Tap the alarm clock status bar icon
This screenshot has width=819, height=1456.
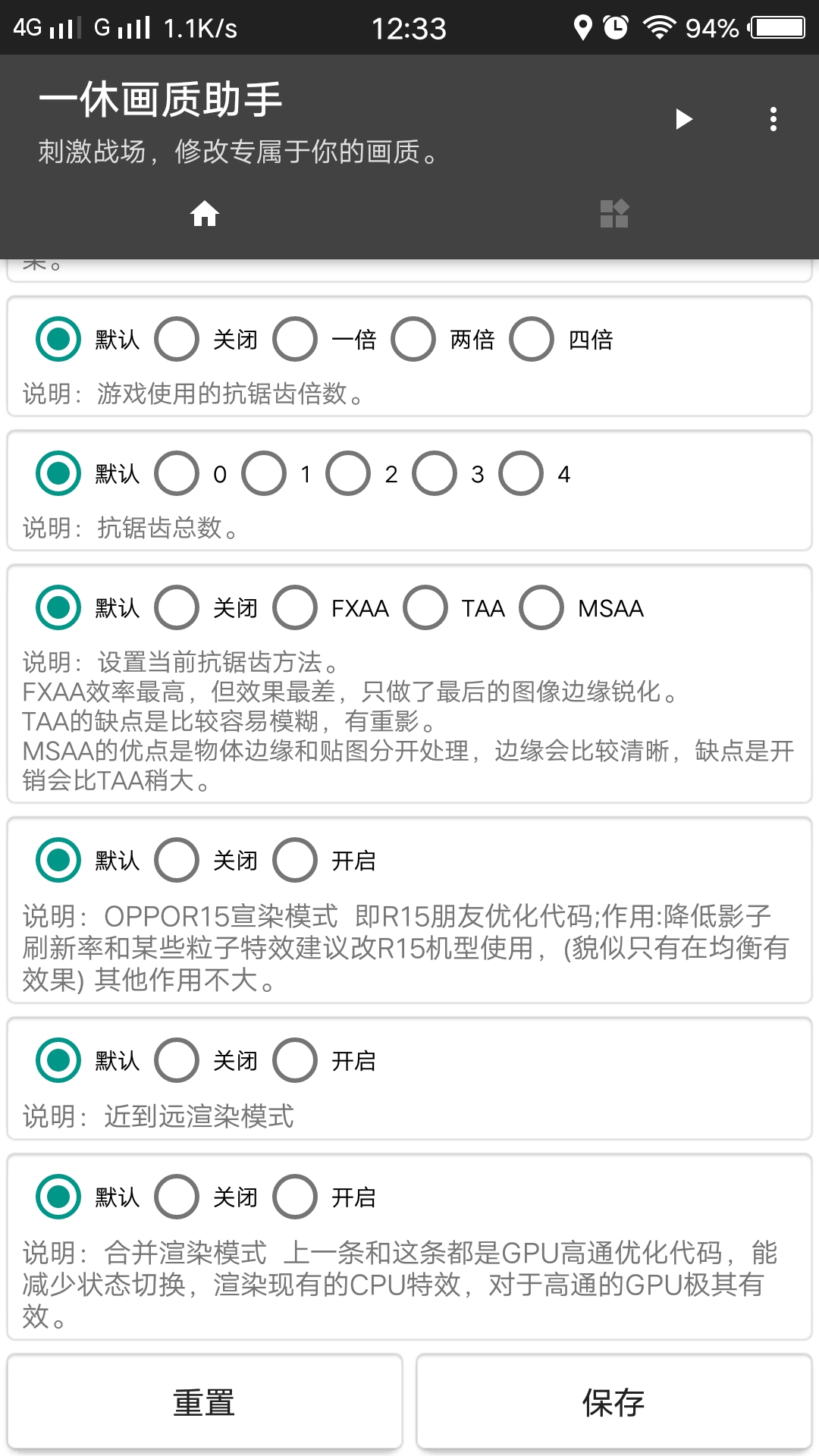click(613, 27)
